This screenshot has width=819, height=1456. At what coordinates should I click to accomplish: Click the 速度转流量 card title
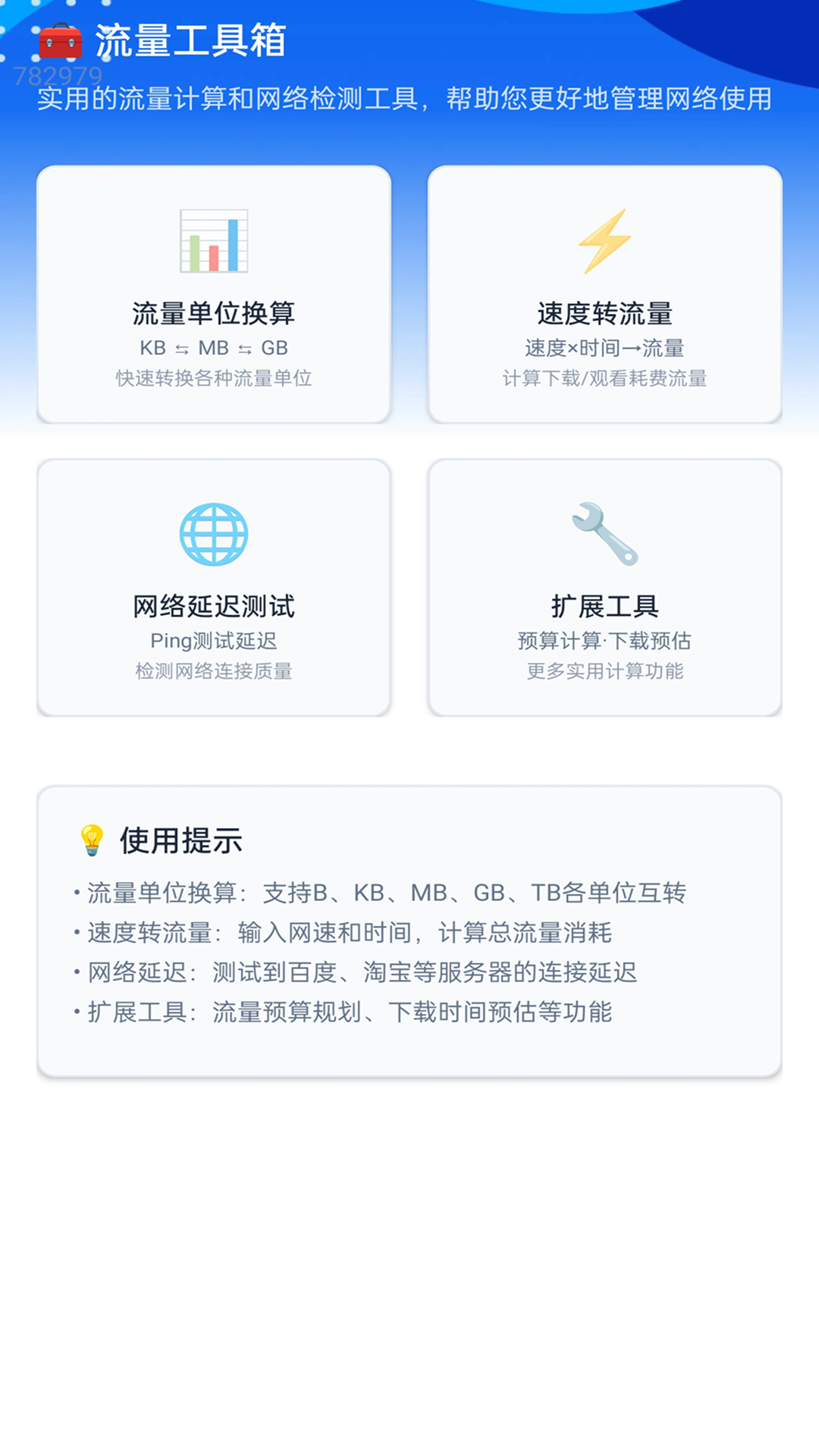point(604,310)
